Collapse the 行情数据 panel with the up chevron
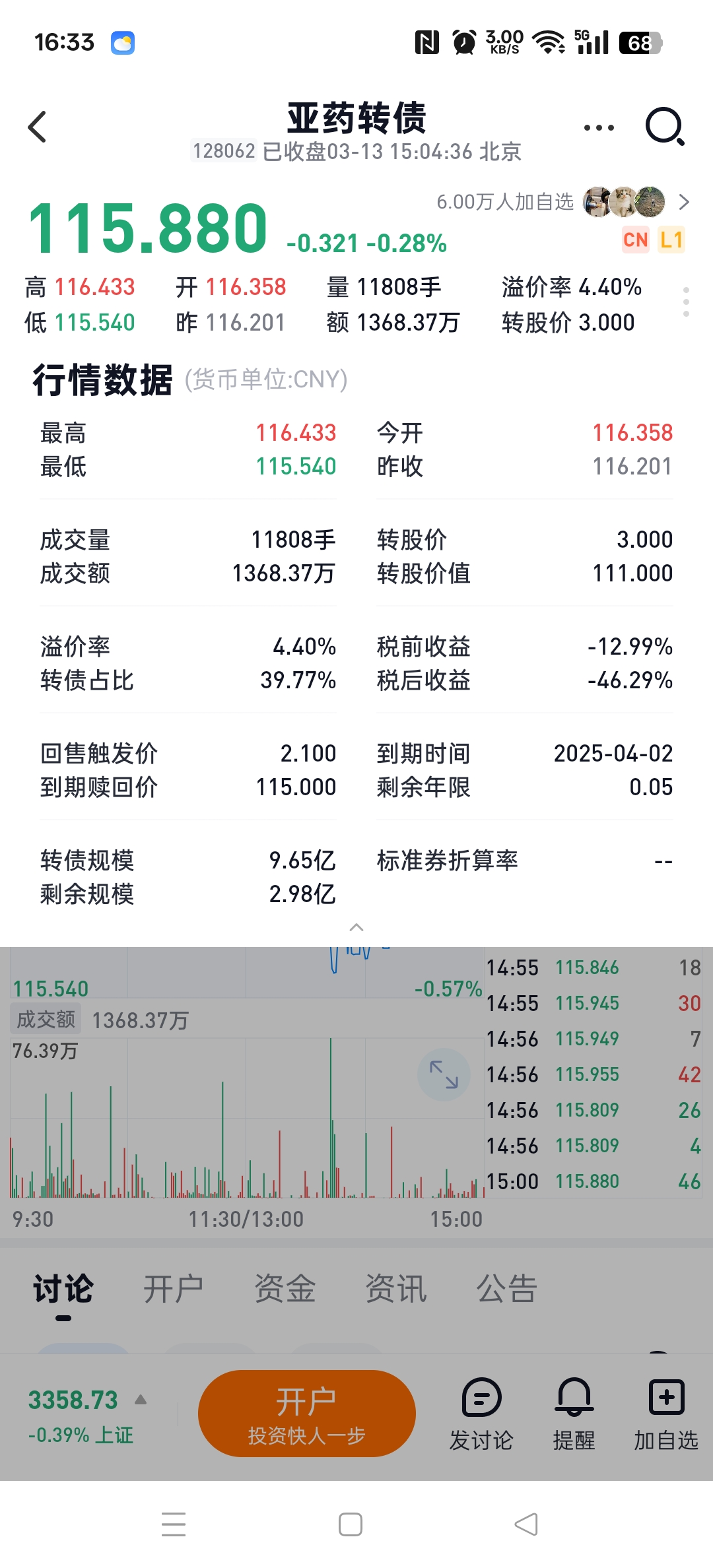Screen dimensions: 713x1568 click(356, 927)
